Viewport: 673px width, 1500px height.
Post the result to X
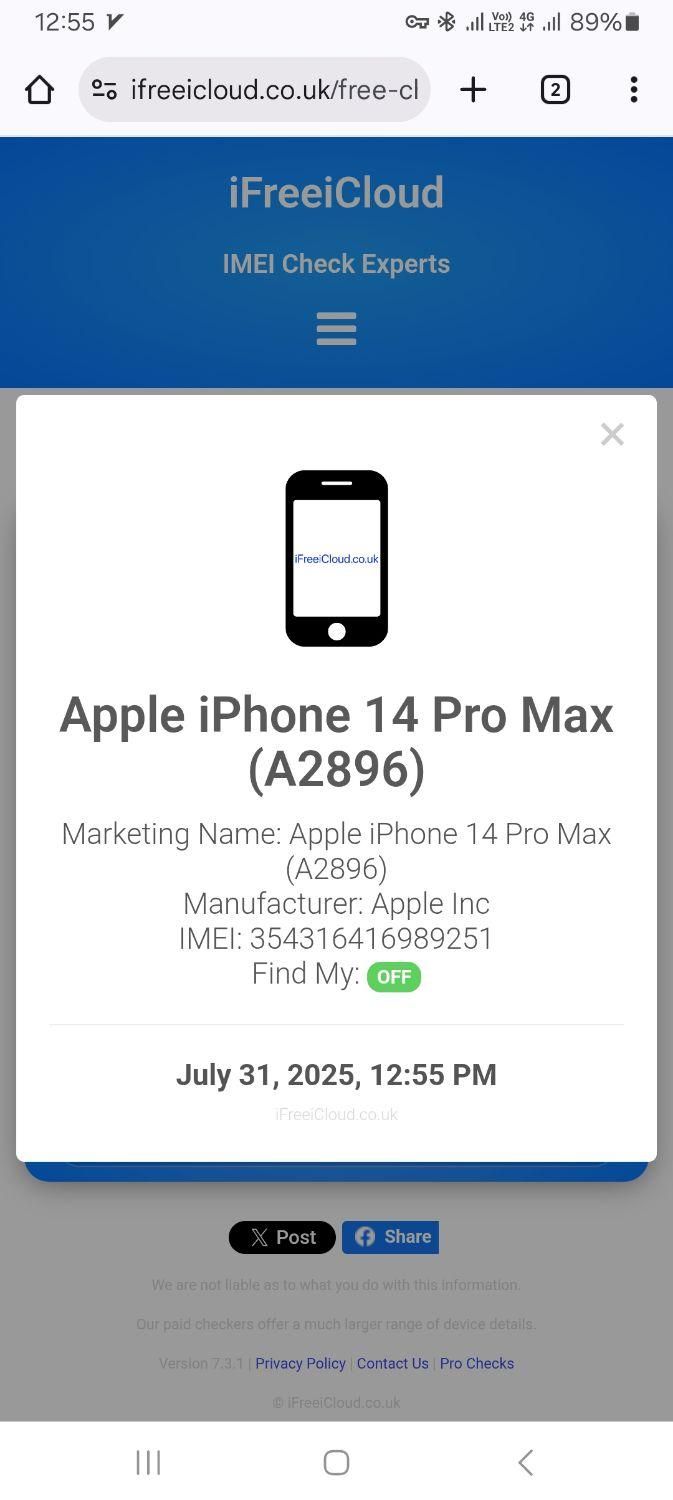pyautogui.click(x=282, y=1237)
